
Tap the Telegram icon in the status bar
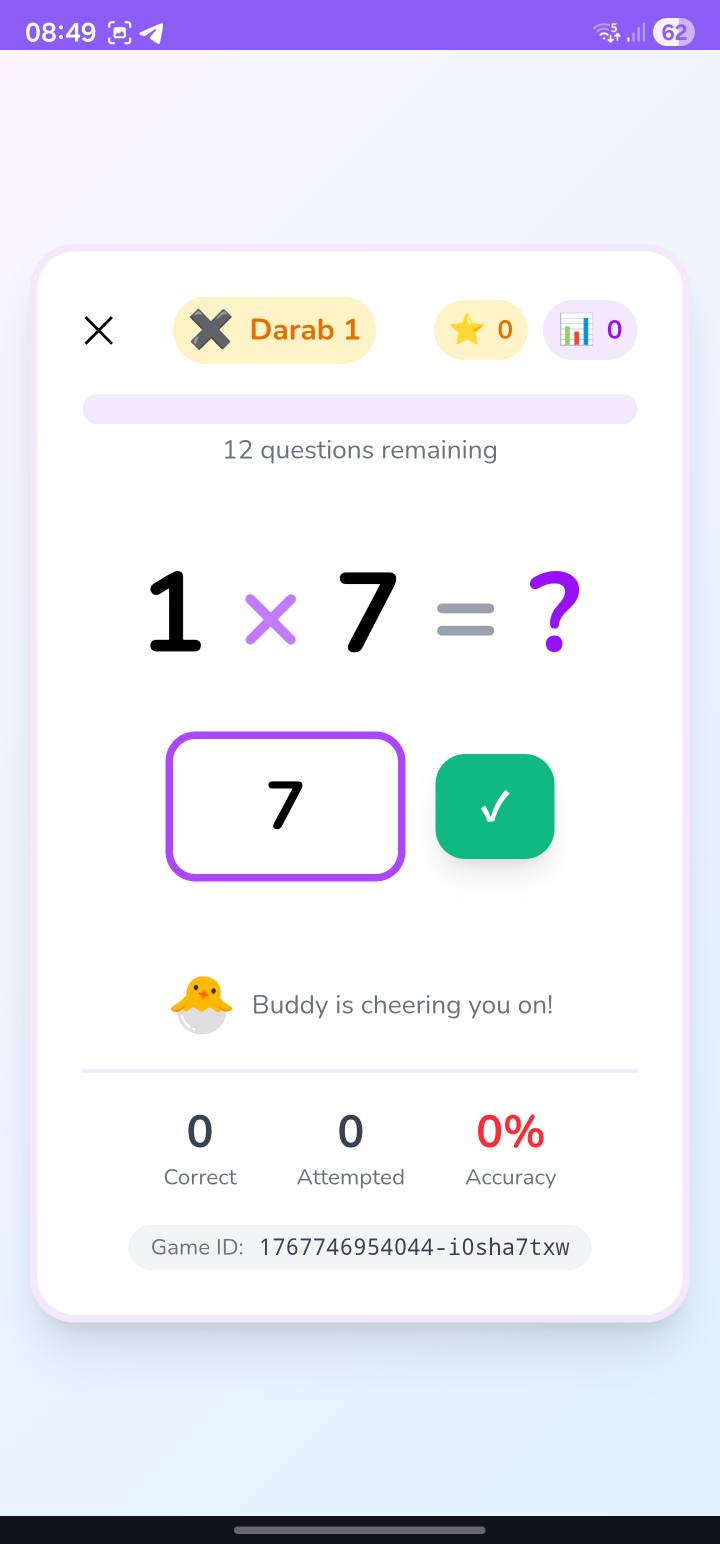coord(152,31)
